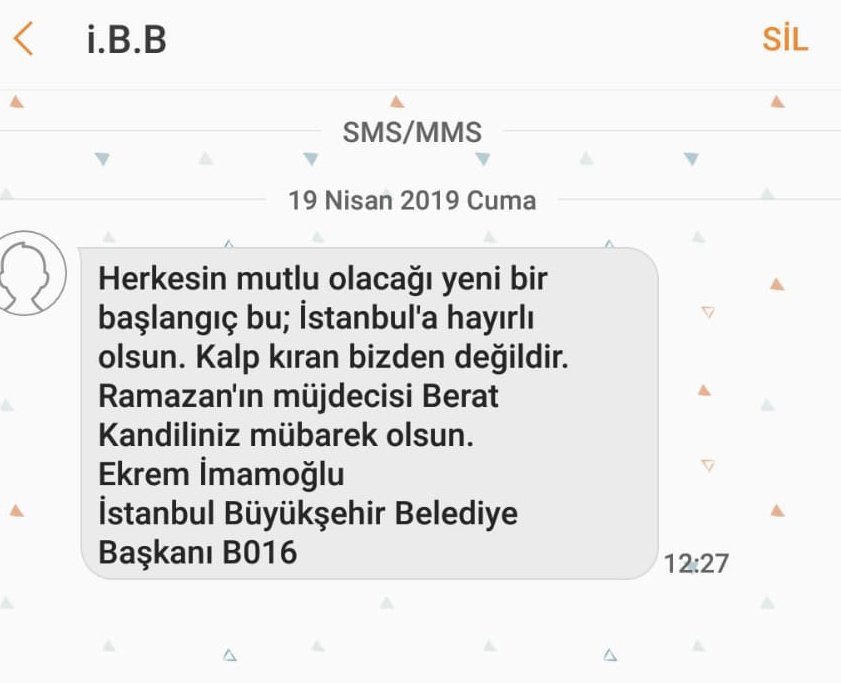This screenshot has height=683, width=841.
Task: Go back using the orange back arrow
Action: pos(24,40)
